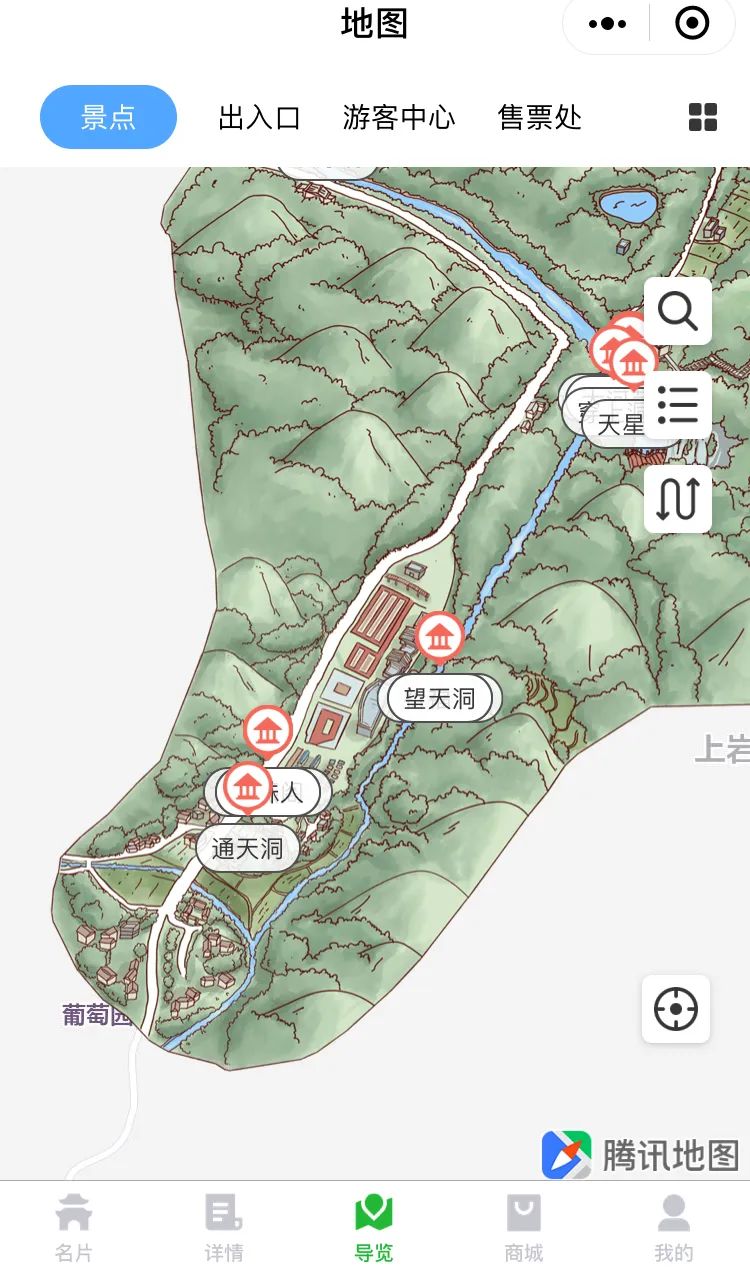Image resolution: width=750 pixels, height=1277 pixels.
Task: Filter map by 售票处
Action: point(540,118)
